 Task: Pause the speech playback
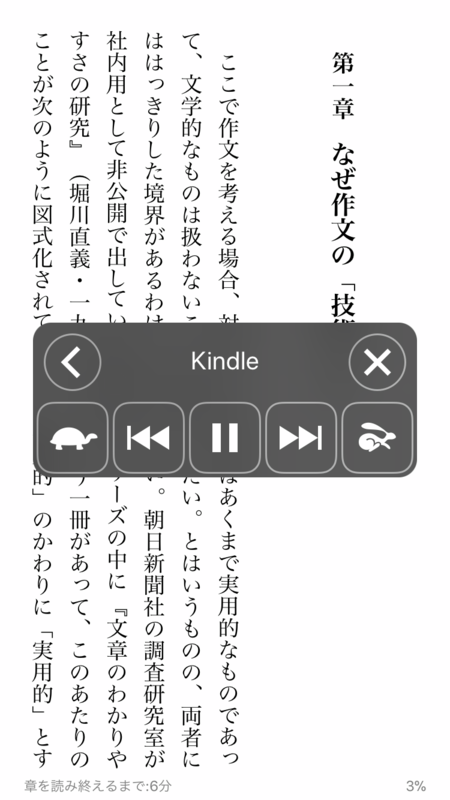click(x=224, y=438)
